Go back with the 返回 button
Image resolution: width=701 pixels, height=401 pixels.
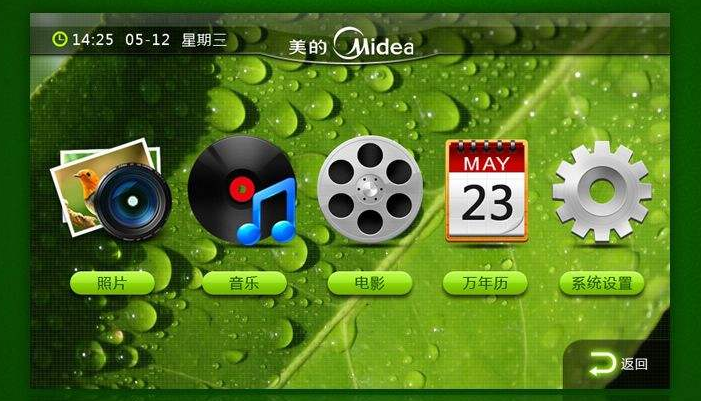[620, 364]
